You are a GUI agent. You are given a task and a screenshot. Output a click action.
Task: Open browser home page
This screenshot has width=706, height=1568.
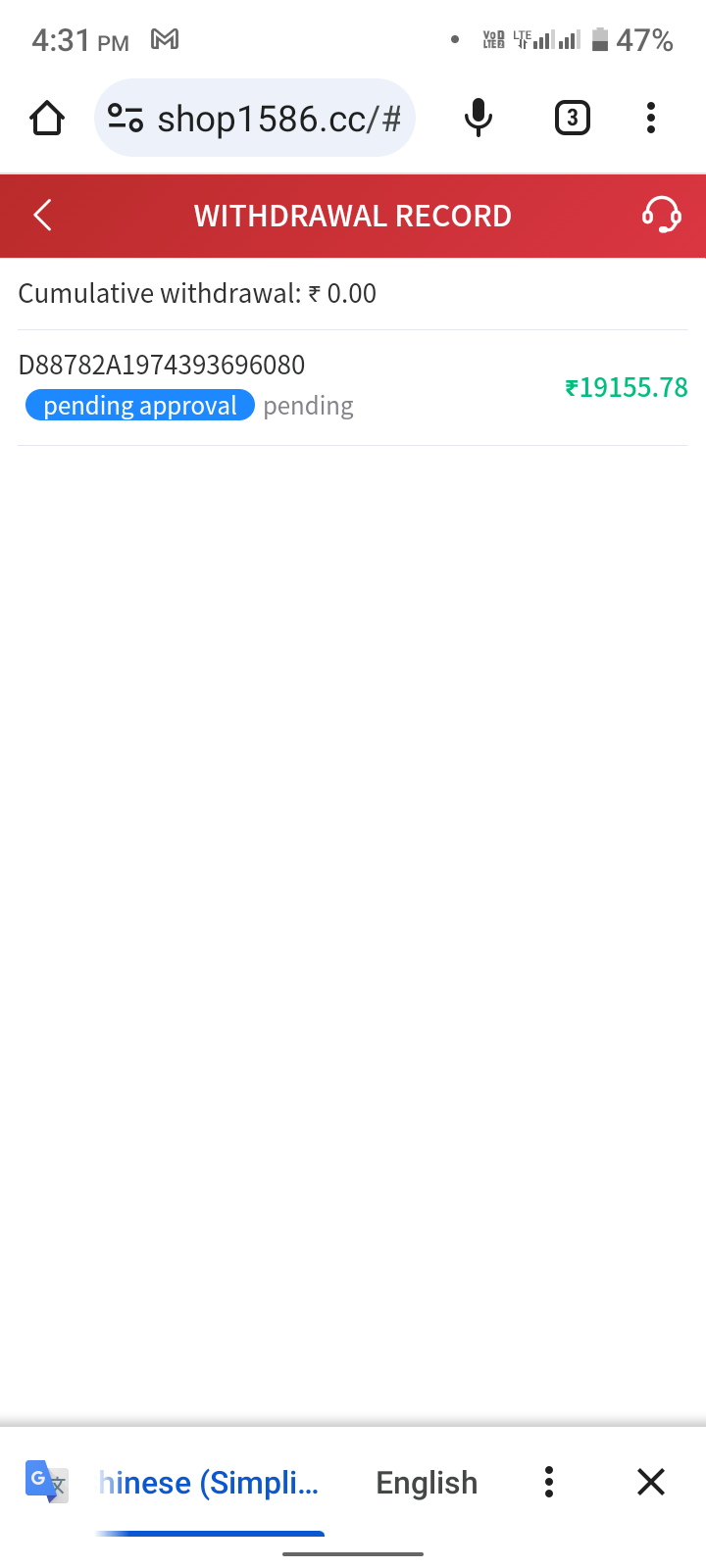pyautogui.click(x=47, y=119)
